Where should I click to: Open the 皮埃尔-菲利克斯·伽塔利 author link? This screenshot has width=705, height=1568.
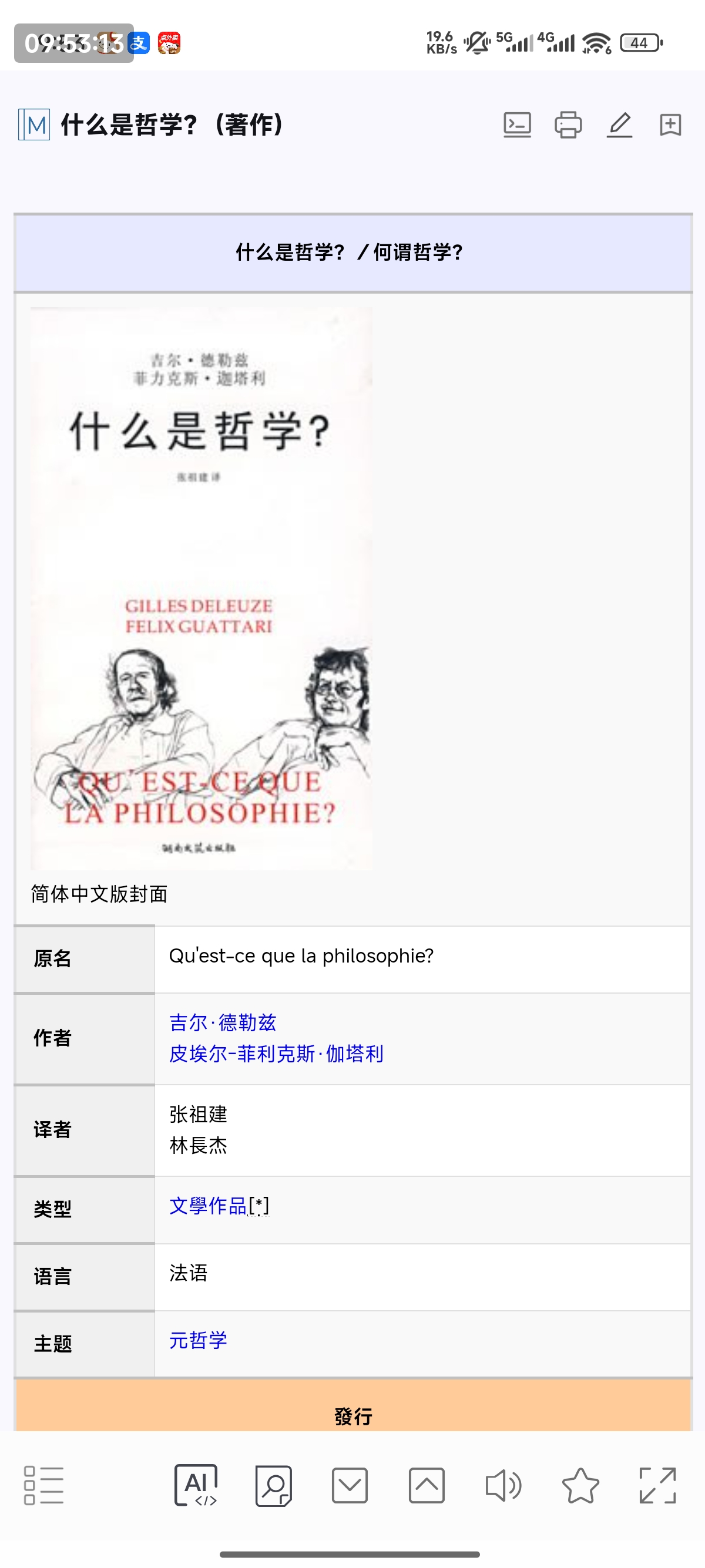pyautogui.click(x=276, y=1054)
